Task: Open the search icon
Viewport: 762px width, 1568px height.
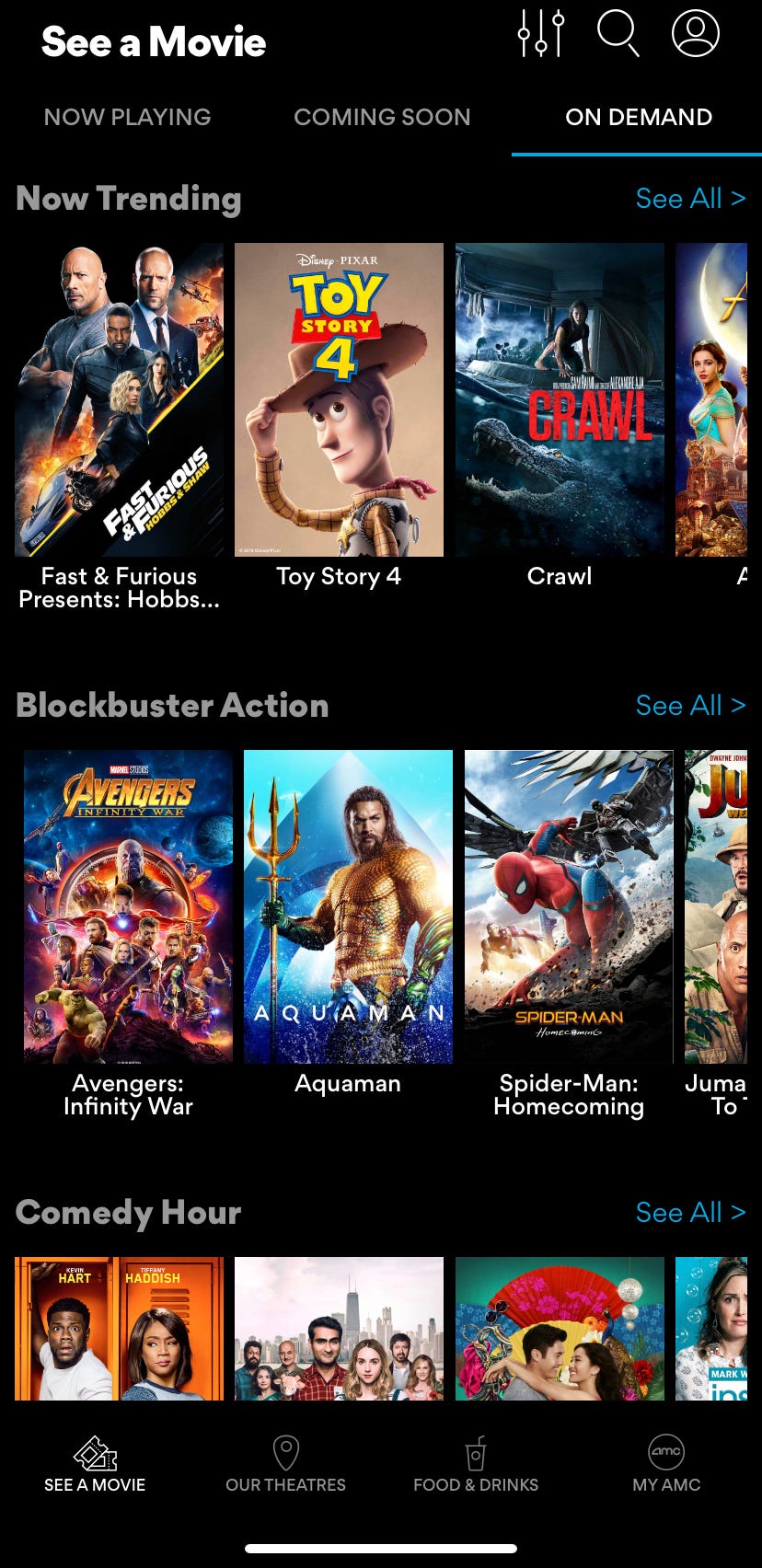Action: (x=619, y=32)
